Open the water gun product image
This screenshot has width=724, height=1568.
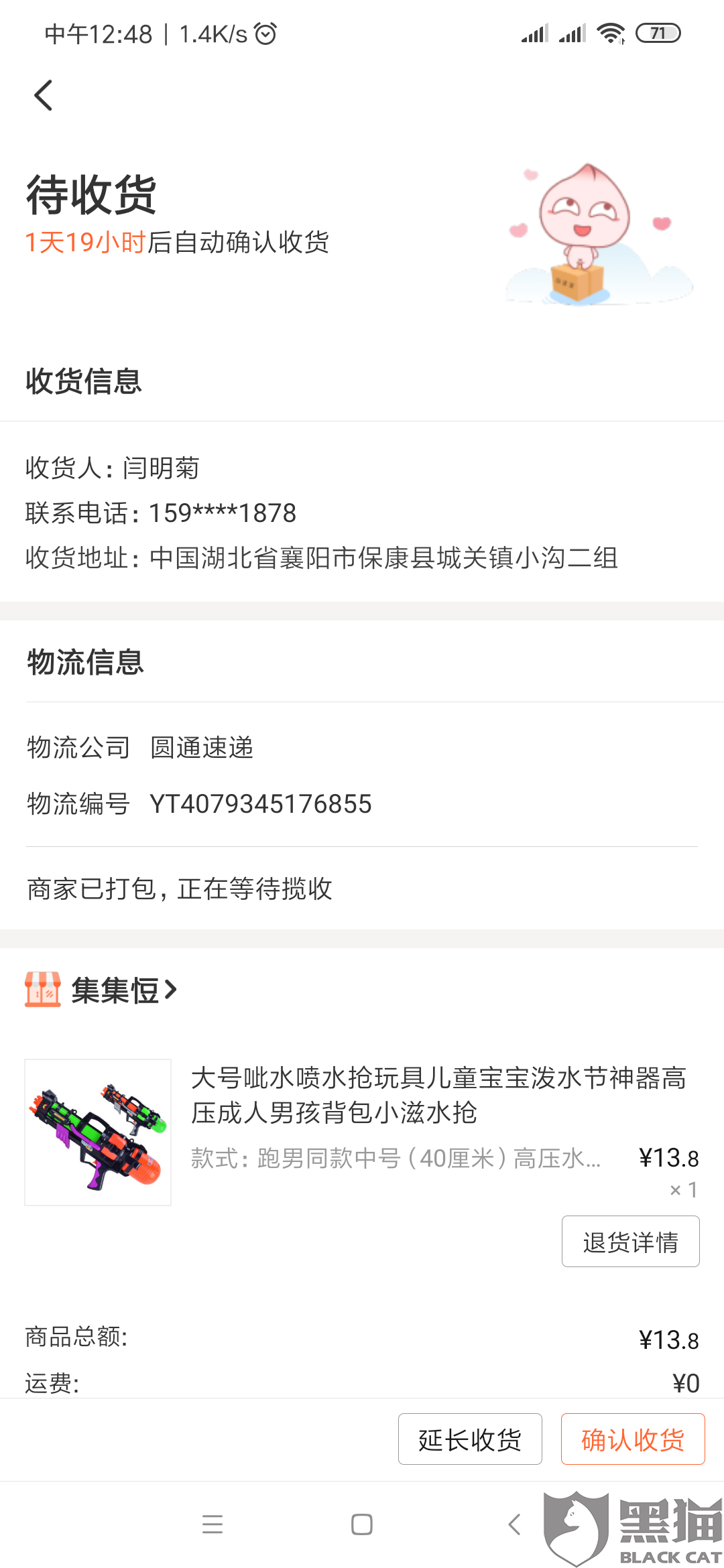tap(98, 1132)
